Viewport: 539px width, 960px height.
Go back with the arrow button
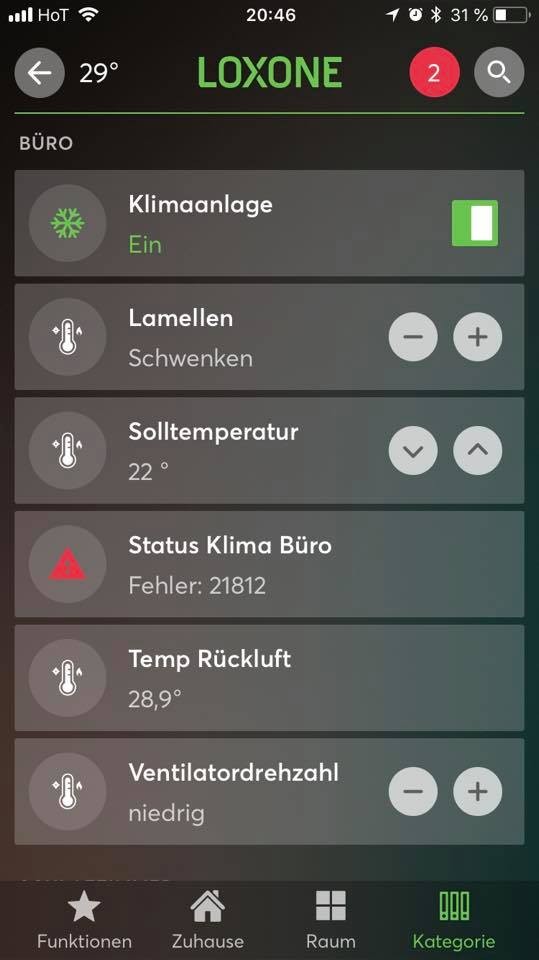click(40, 73)
